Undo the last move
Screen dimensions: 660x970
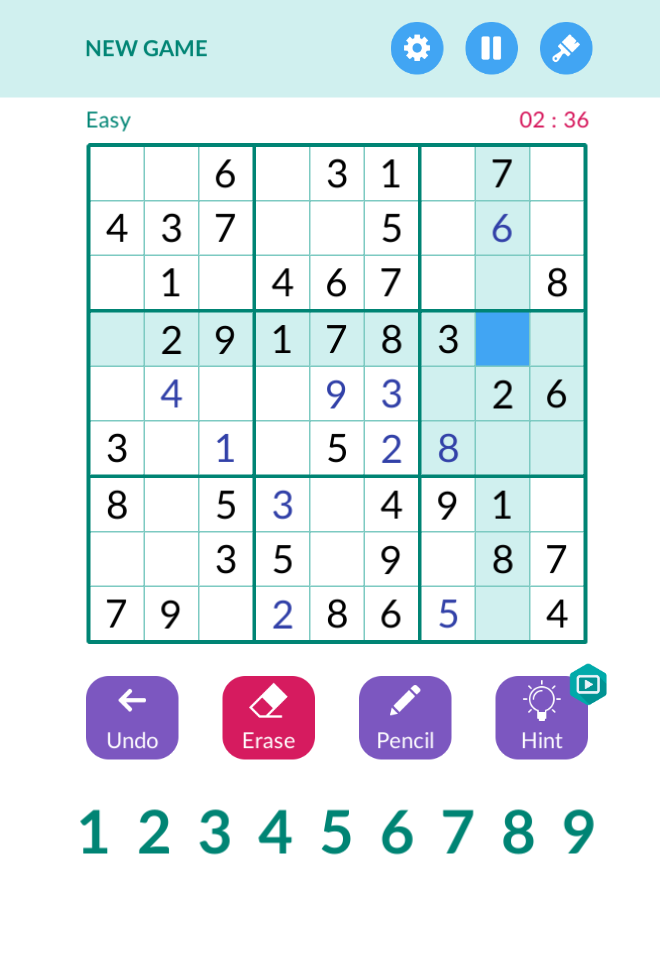pyautogui.click(x=132, y=717)
